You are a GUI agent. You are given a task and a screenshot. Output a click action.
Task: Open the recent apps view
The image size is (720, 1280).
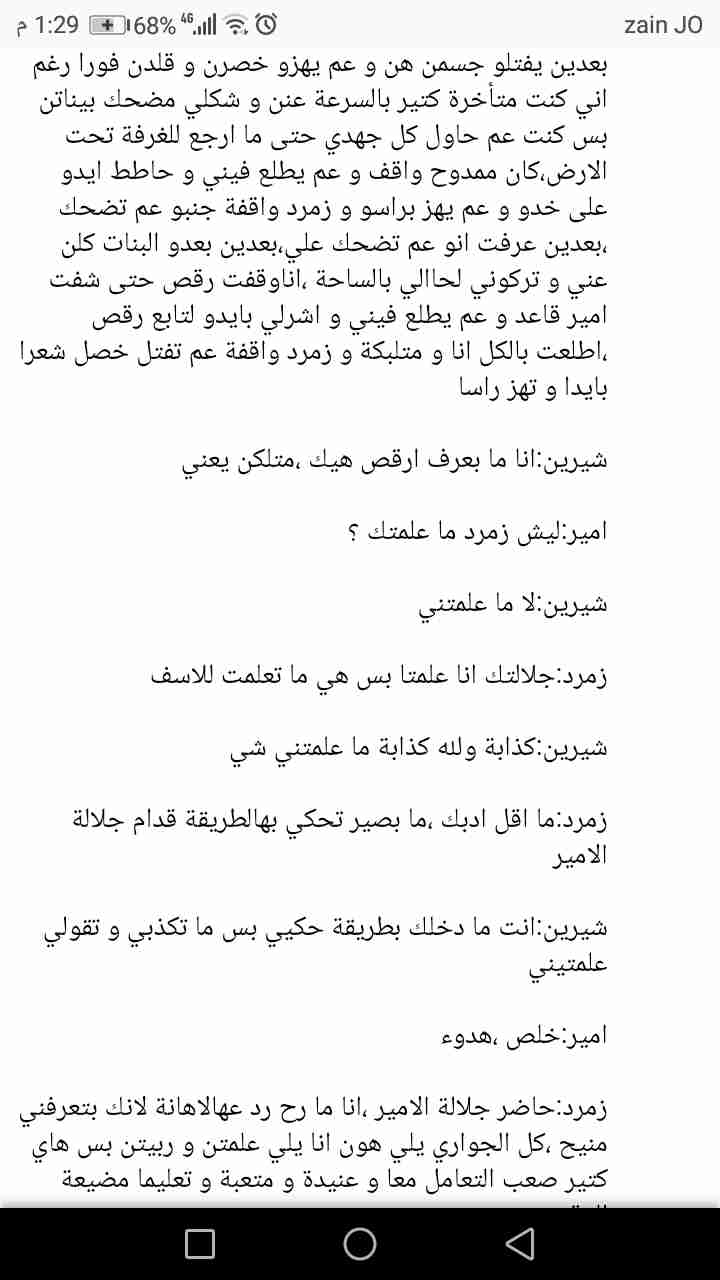point(200,1243)
